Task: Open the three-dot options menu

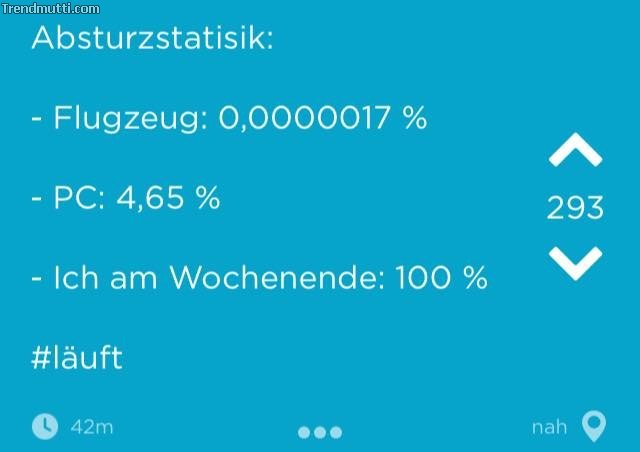Action: click(320, 432)
